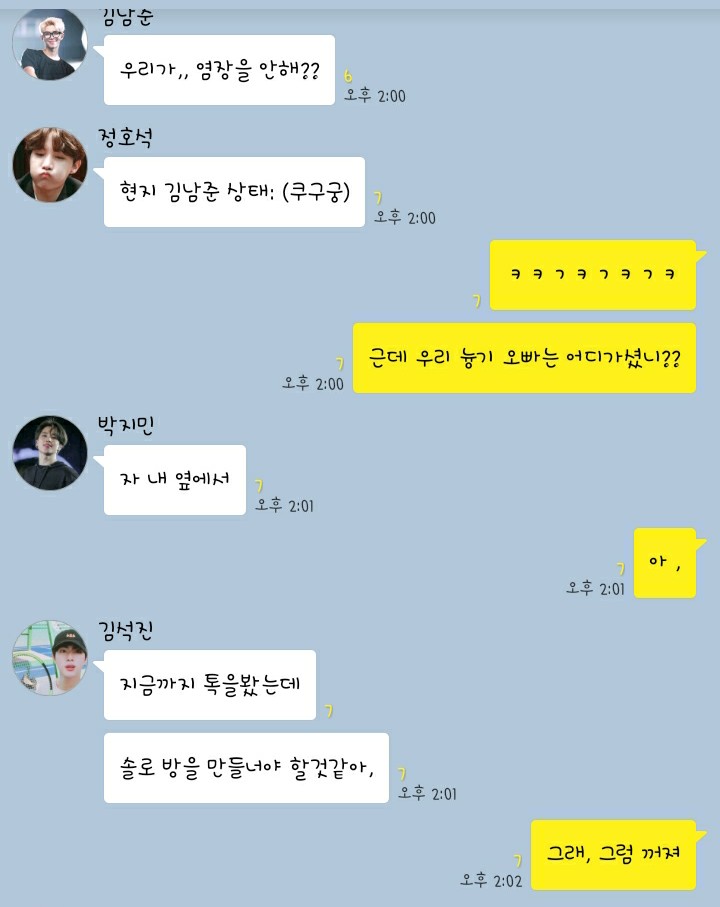The image size is (720, 907).
Task: Tap 박지민's profile avatar
Action: click(49, 453)
